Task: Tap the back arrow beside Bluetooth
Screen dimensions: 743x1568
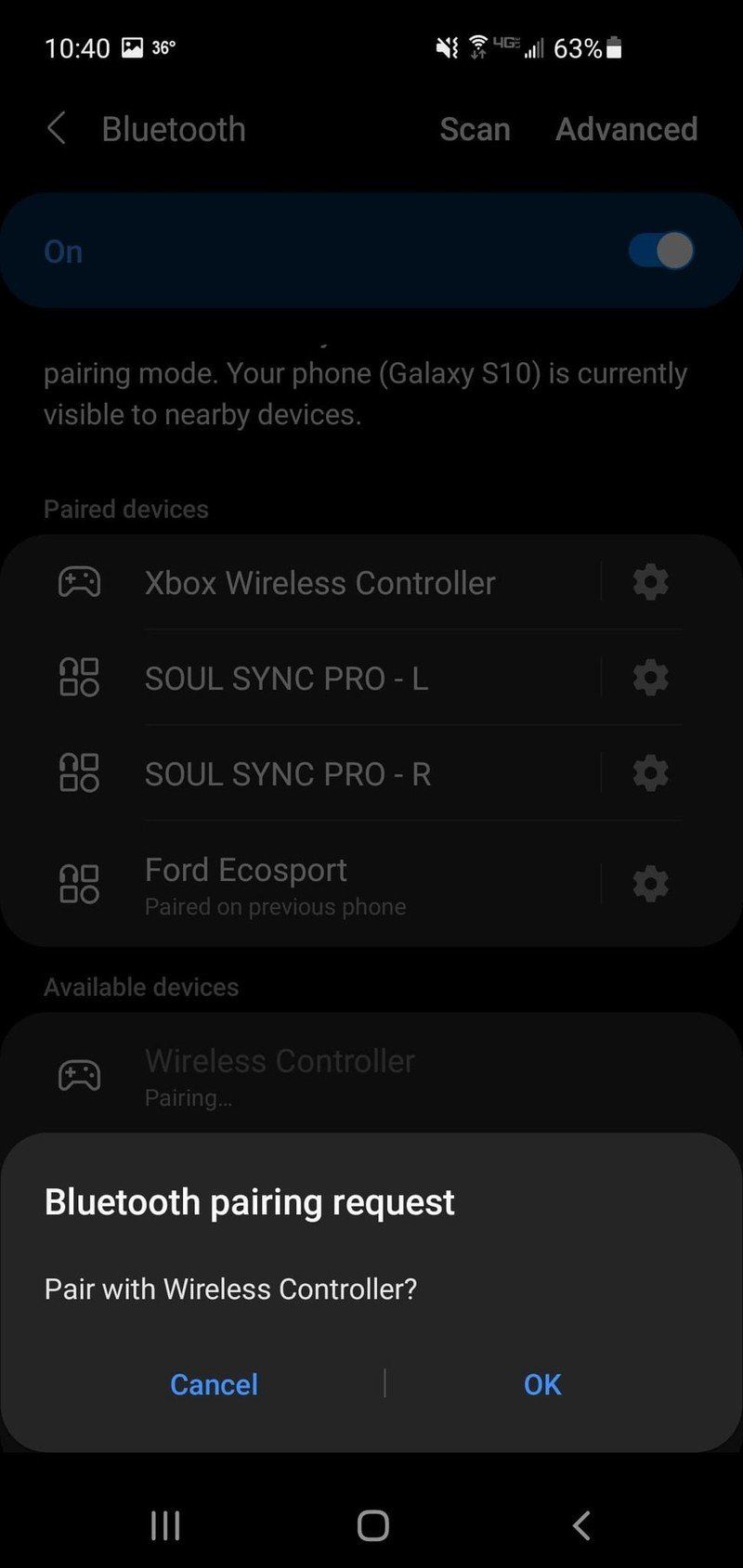Action: pyautogui.click(x=56, y=129)
